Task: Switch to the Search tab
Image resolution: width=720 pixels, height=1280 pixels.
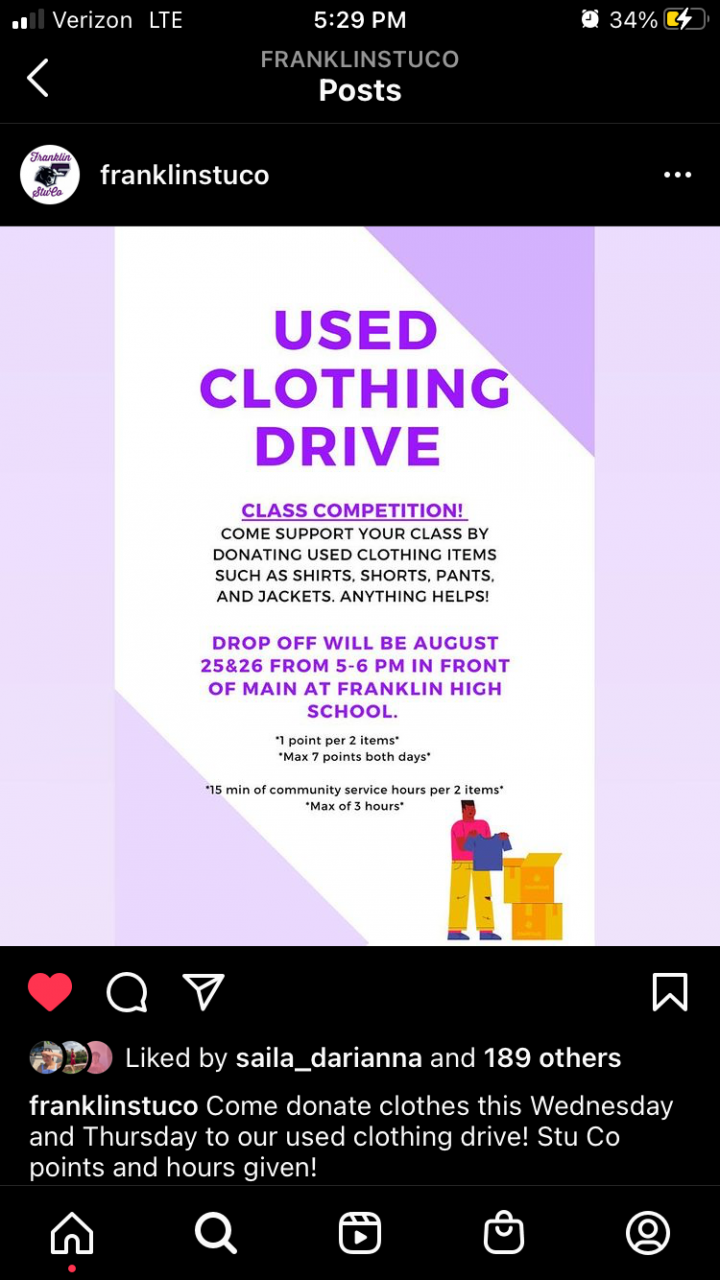Action: [x=215, y=1234]
